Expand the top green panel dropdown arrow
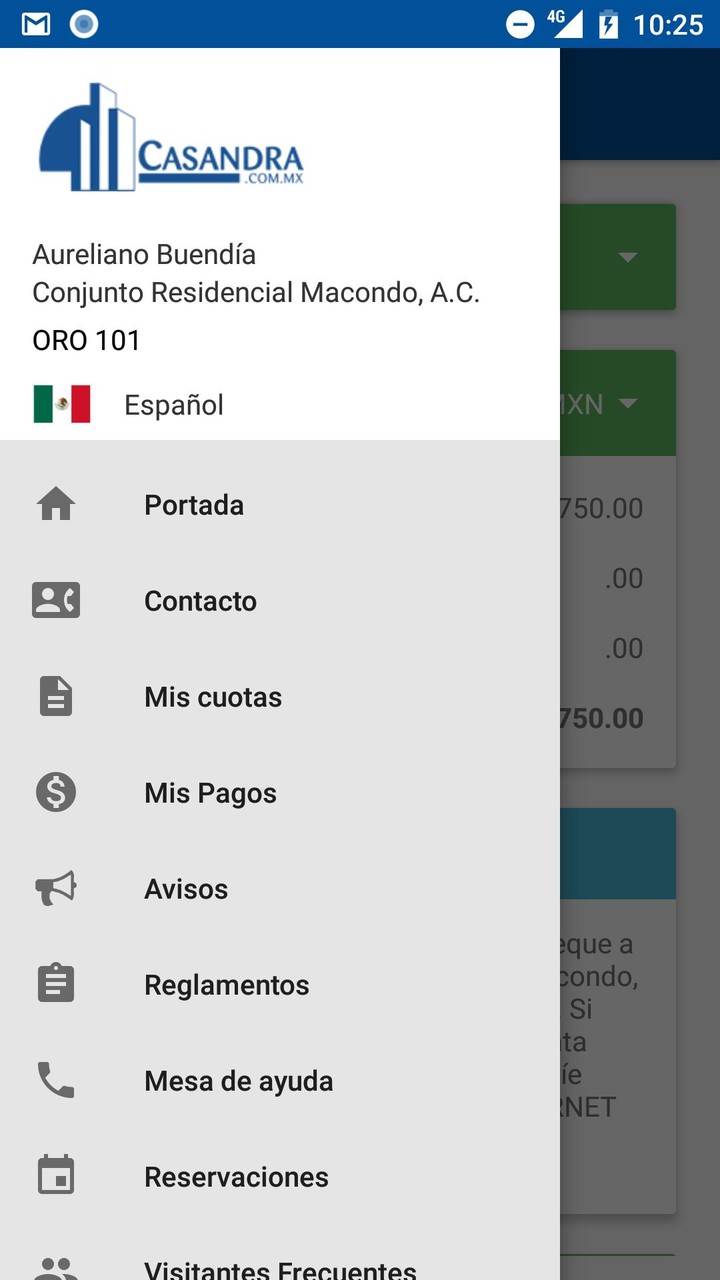This screenshot has width=720, height=1280. 627,257
